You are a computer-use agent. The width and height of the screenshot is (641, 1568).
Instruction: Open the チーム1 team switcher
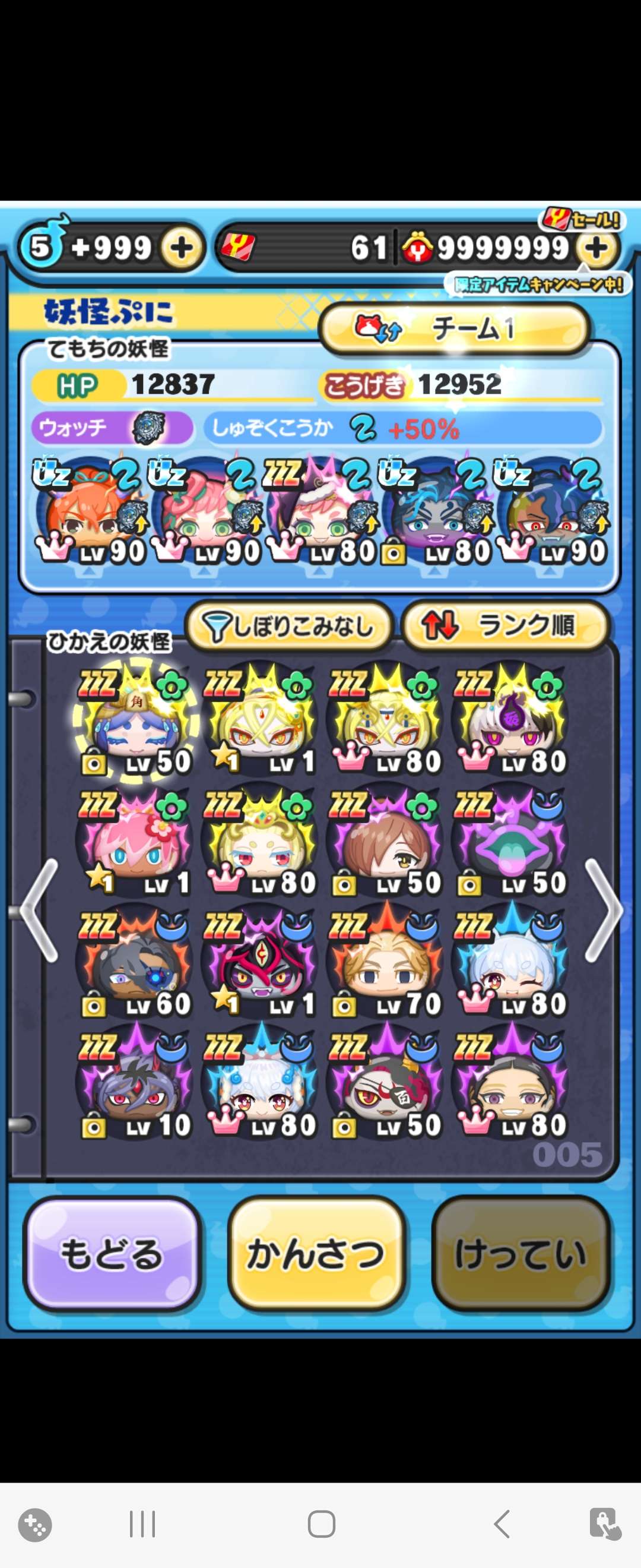click(454, 328)
